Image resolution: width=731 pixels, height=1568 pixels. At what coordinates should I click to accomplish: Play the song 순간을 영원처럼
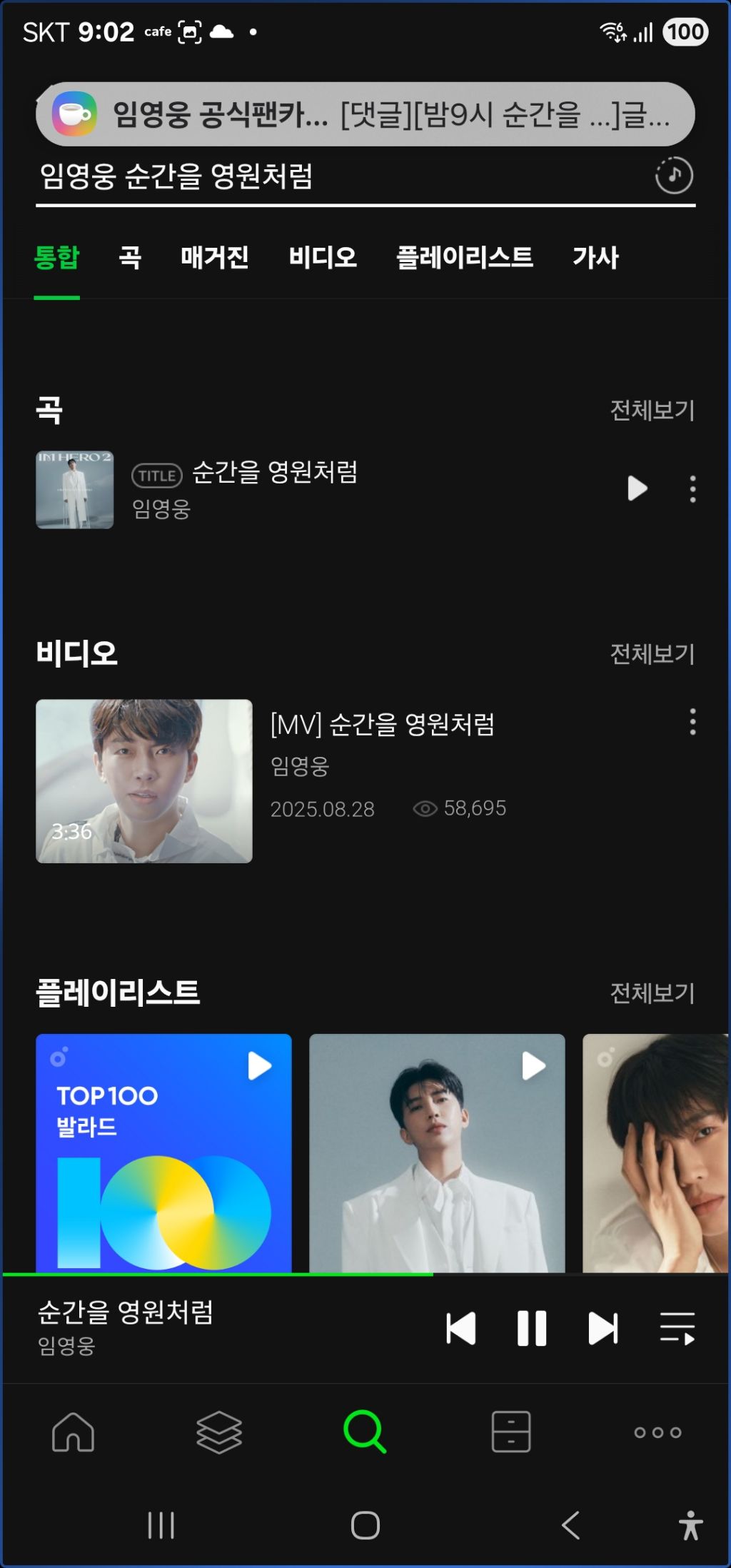637,489
